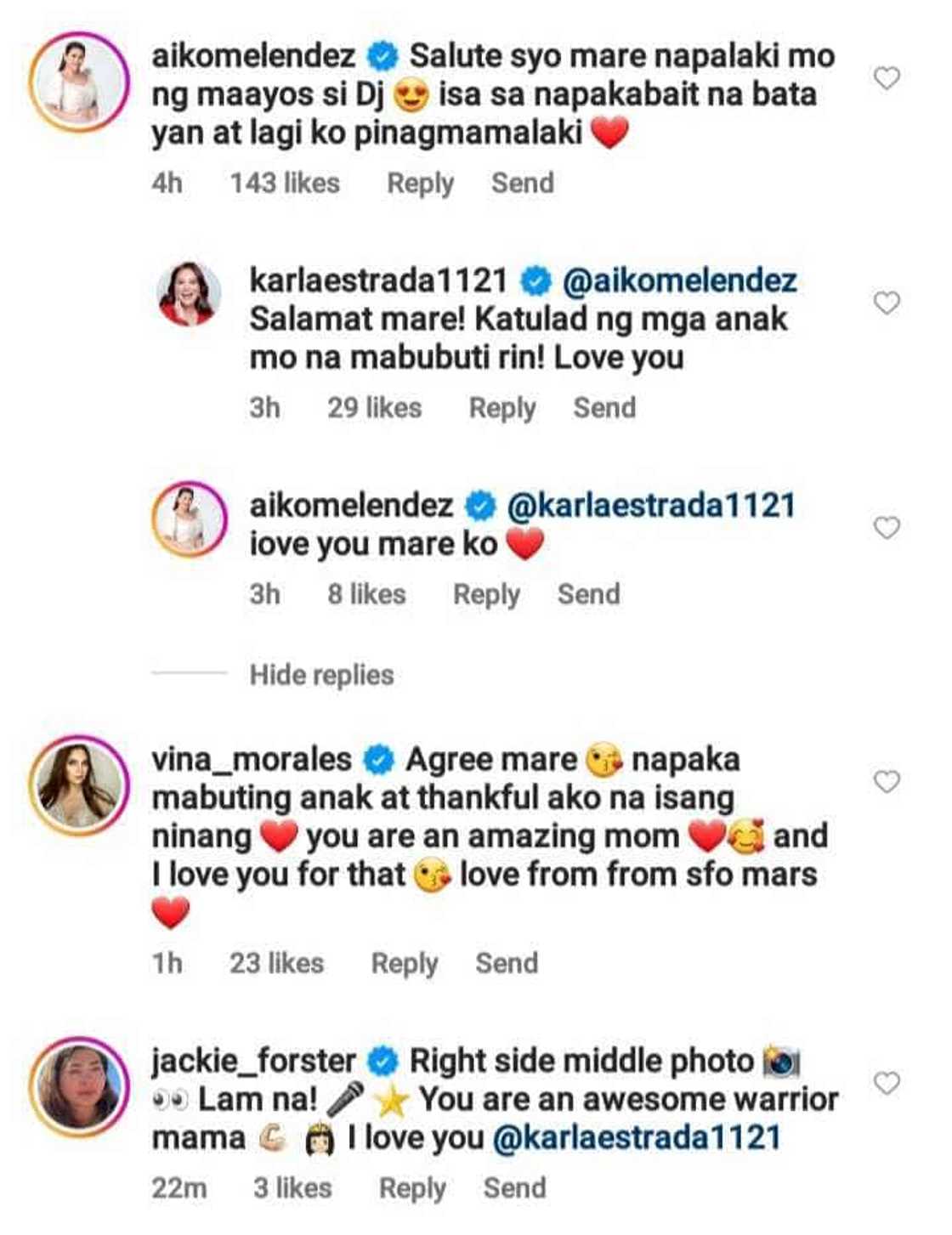Like aikomelendez's Salute comment
952x1235 pixels.
coord(887,79)
